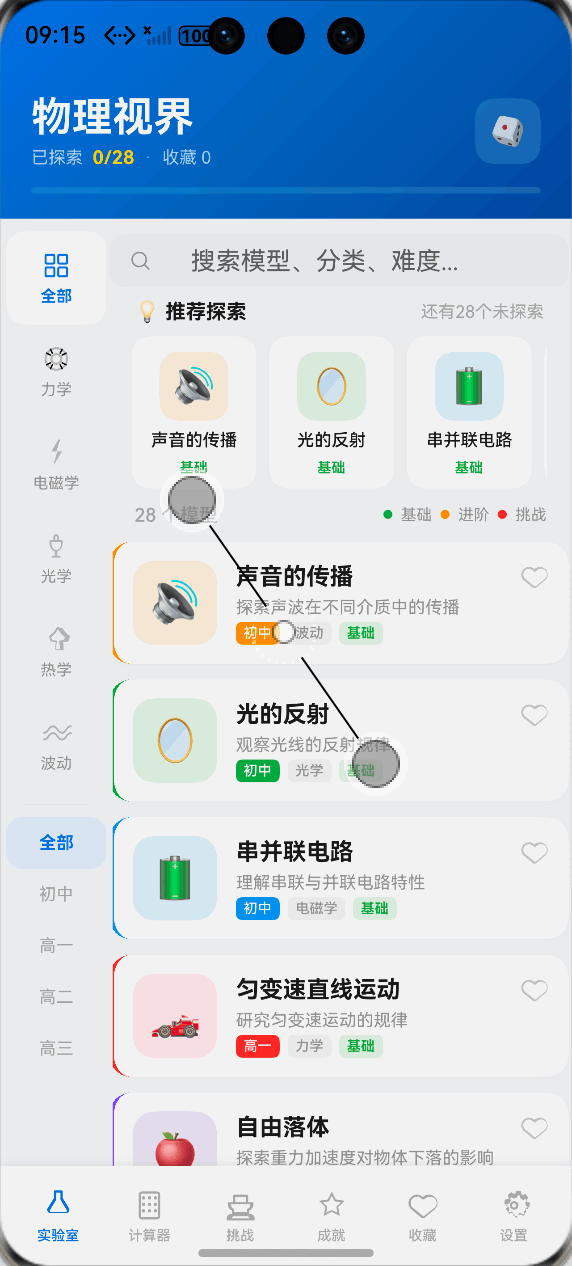Viewport: 572px width, 1266px height.
Task: Select the 力学 category
Action: click(56, 371)
